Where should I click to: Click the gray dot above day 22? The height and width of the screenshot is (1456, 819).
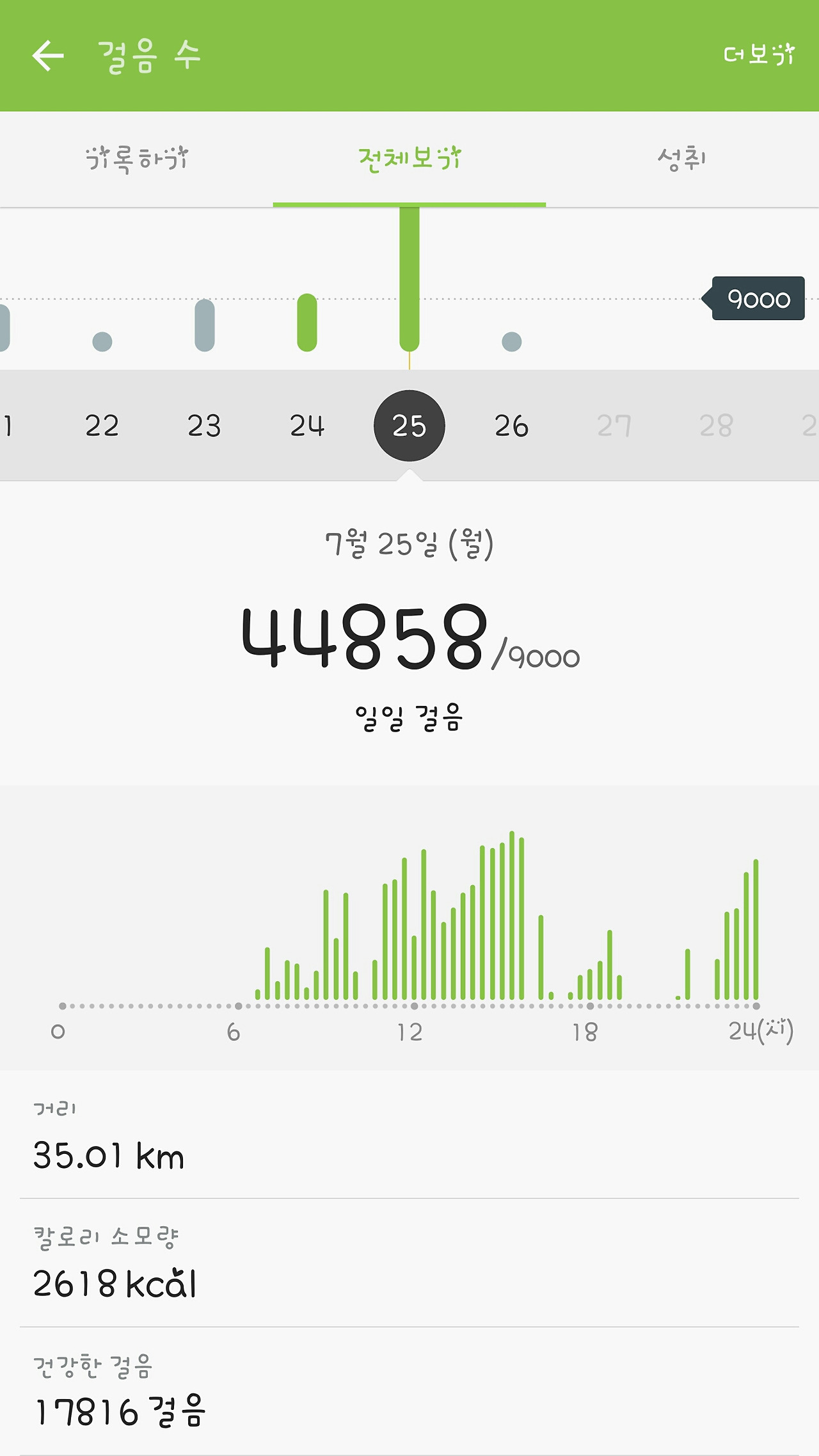pyautogui.click(x=102, y=341)
